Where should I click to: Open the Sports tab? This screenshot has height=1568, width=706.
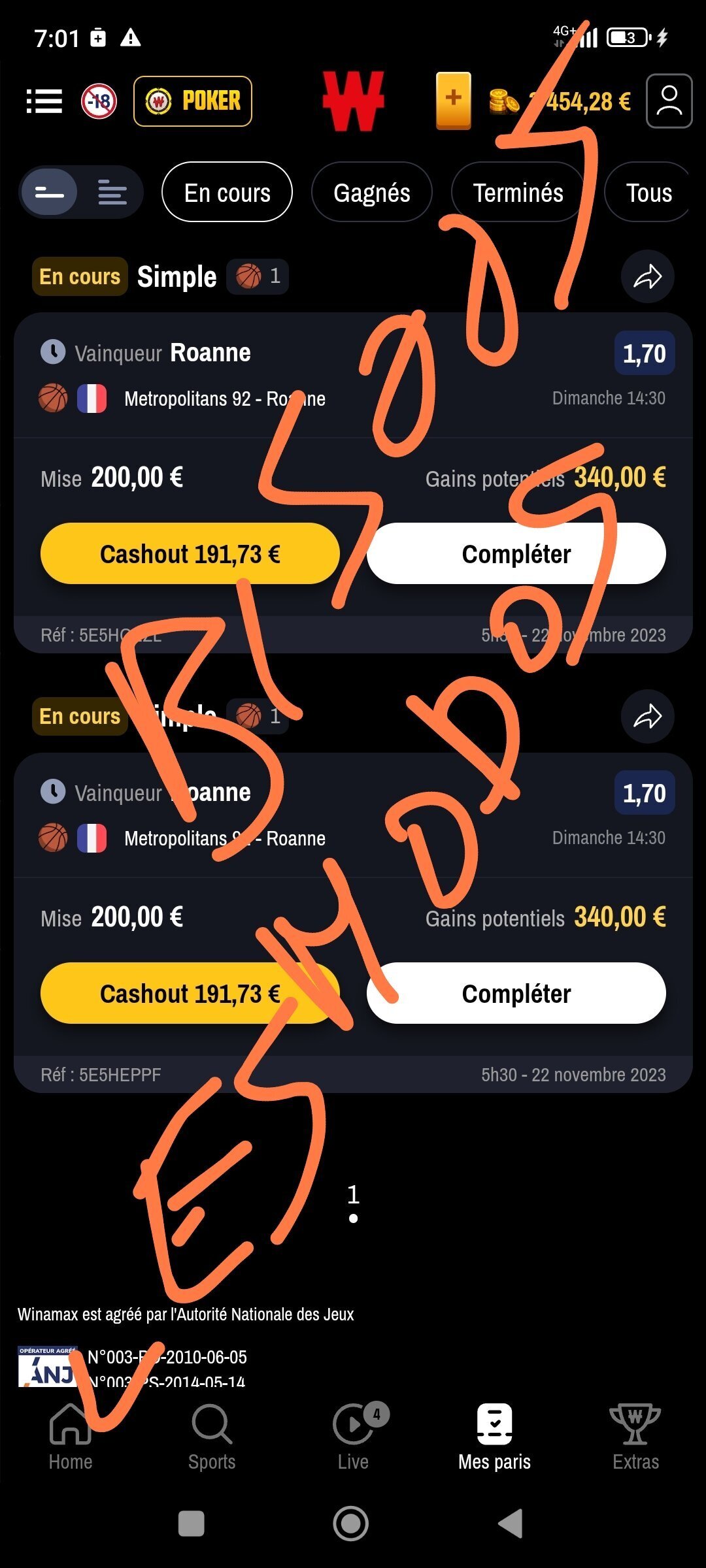212,1437
